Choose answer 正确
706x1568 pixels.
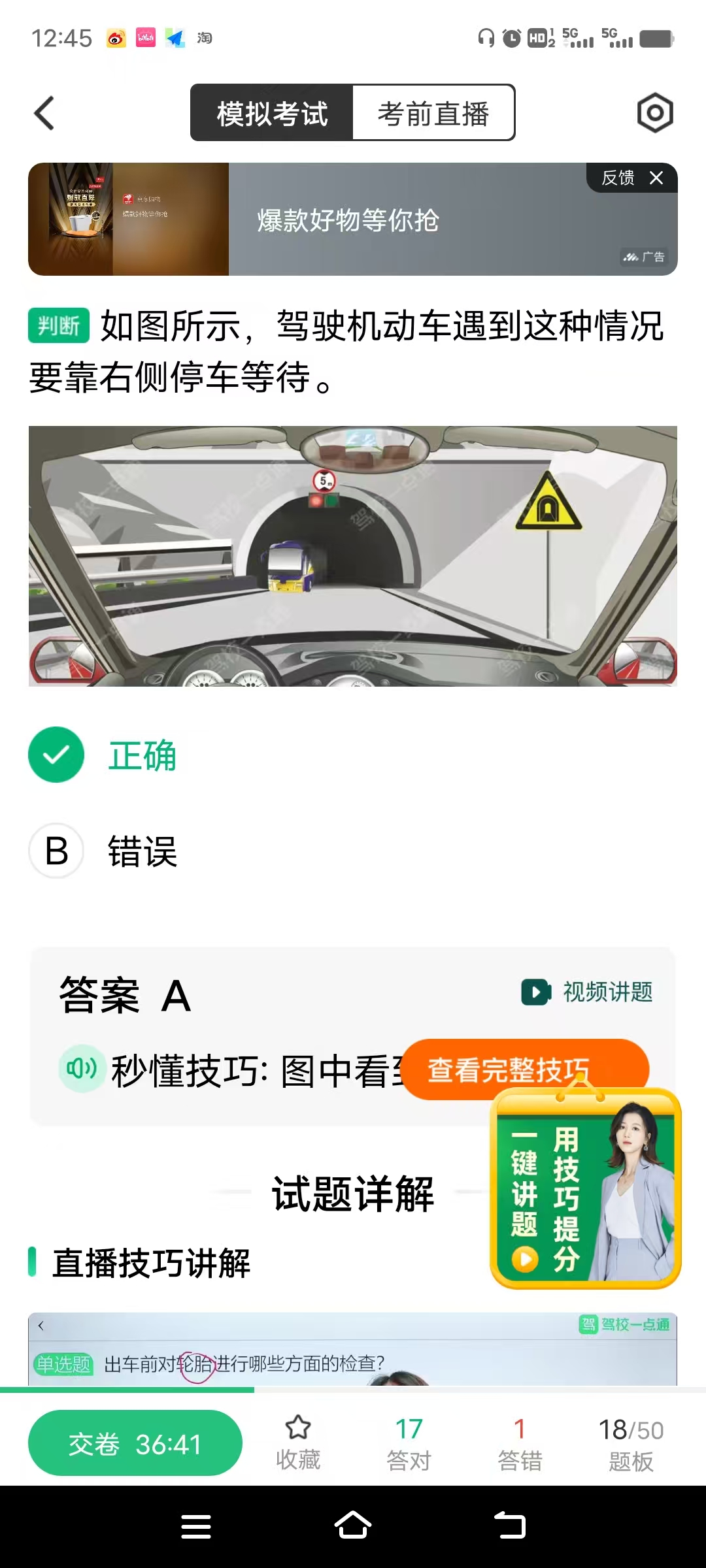click(x=103, y=755)
